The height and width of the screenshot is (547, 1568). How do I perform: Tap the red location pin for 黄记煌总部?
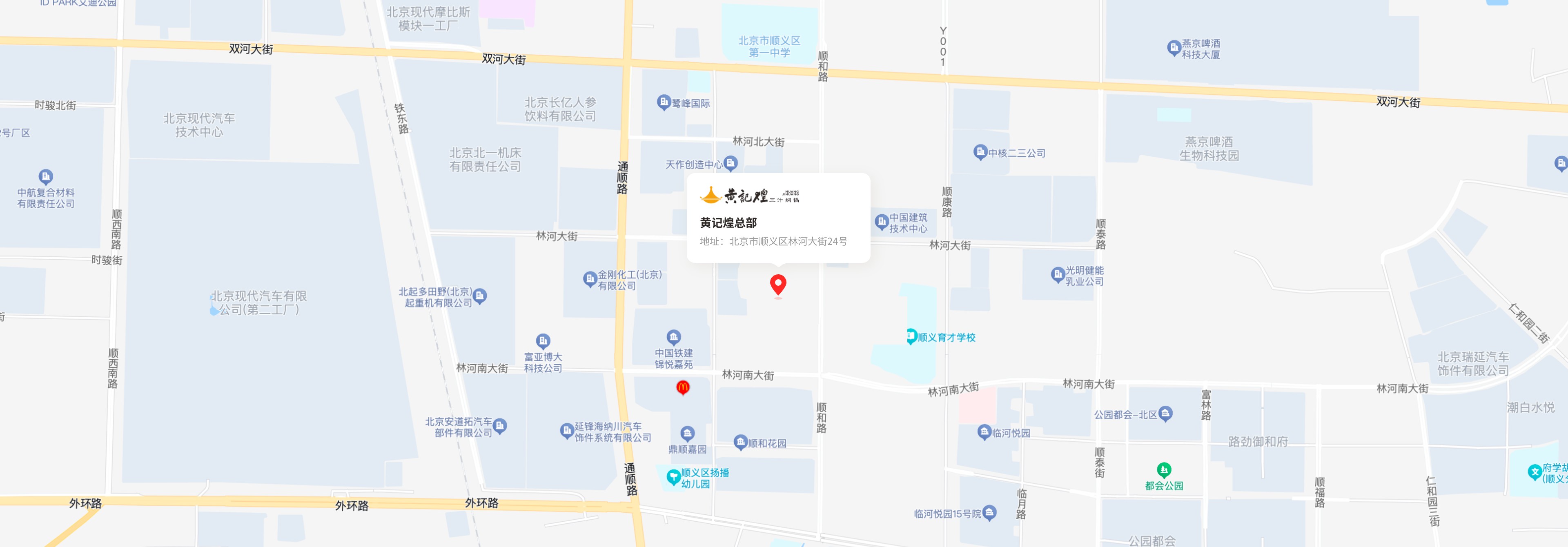777,284
